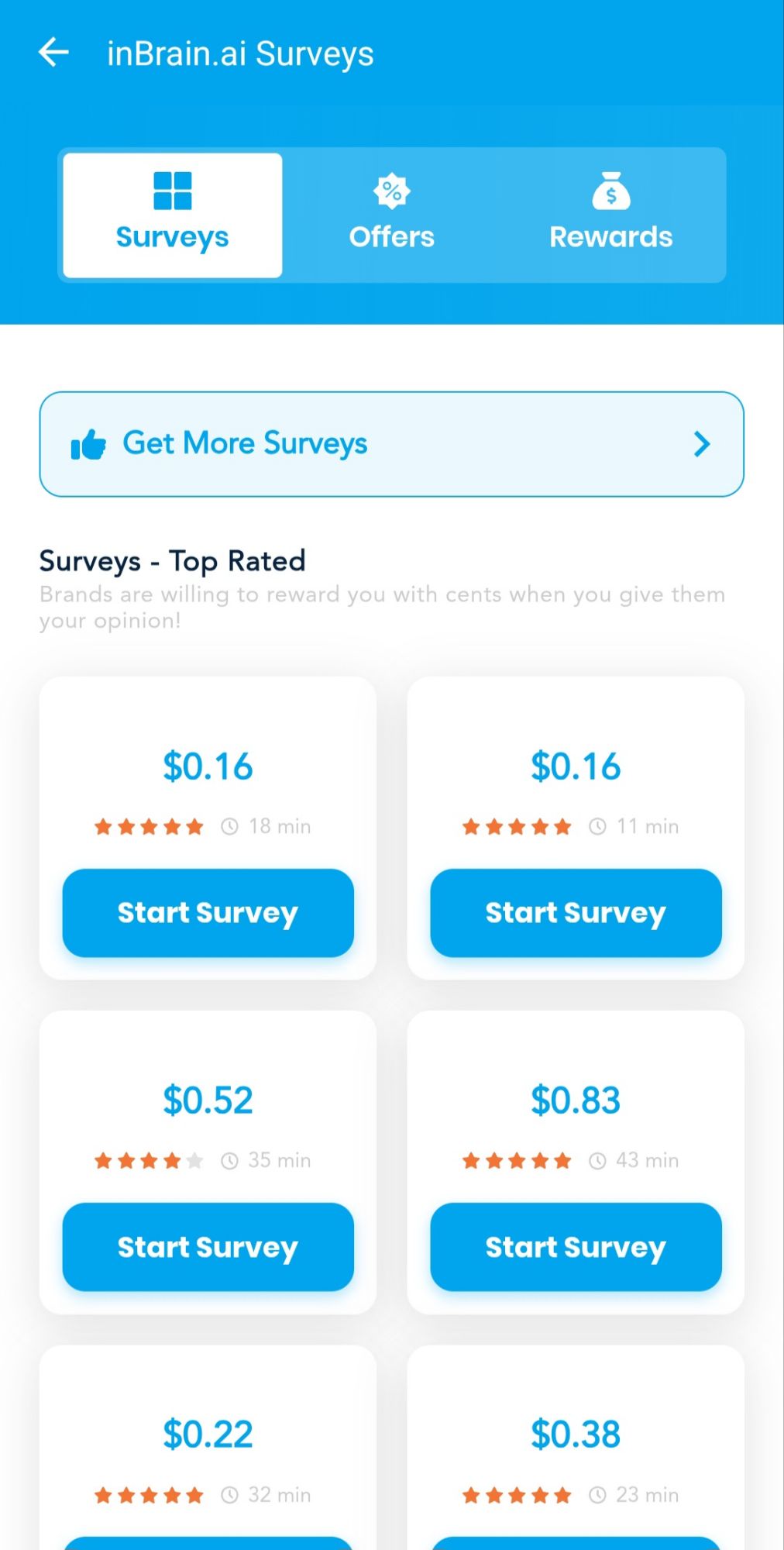Click the back arrow icon
This screenshot has width=784, height=1550.
[53, 53]
